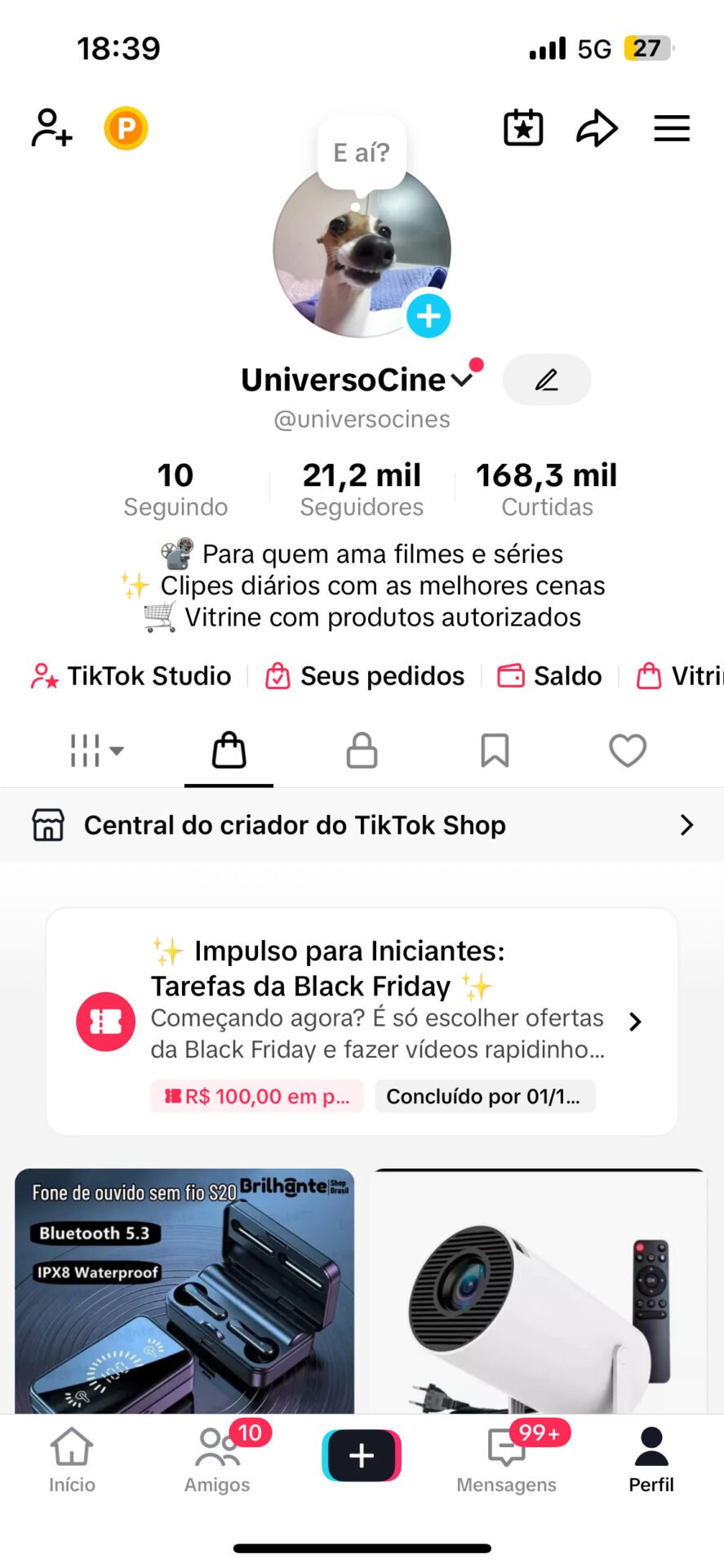This screenshot has height=1568, width=724.
Task: Open the video layout dropdown arrow
Action: [x=117, y=751]
